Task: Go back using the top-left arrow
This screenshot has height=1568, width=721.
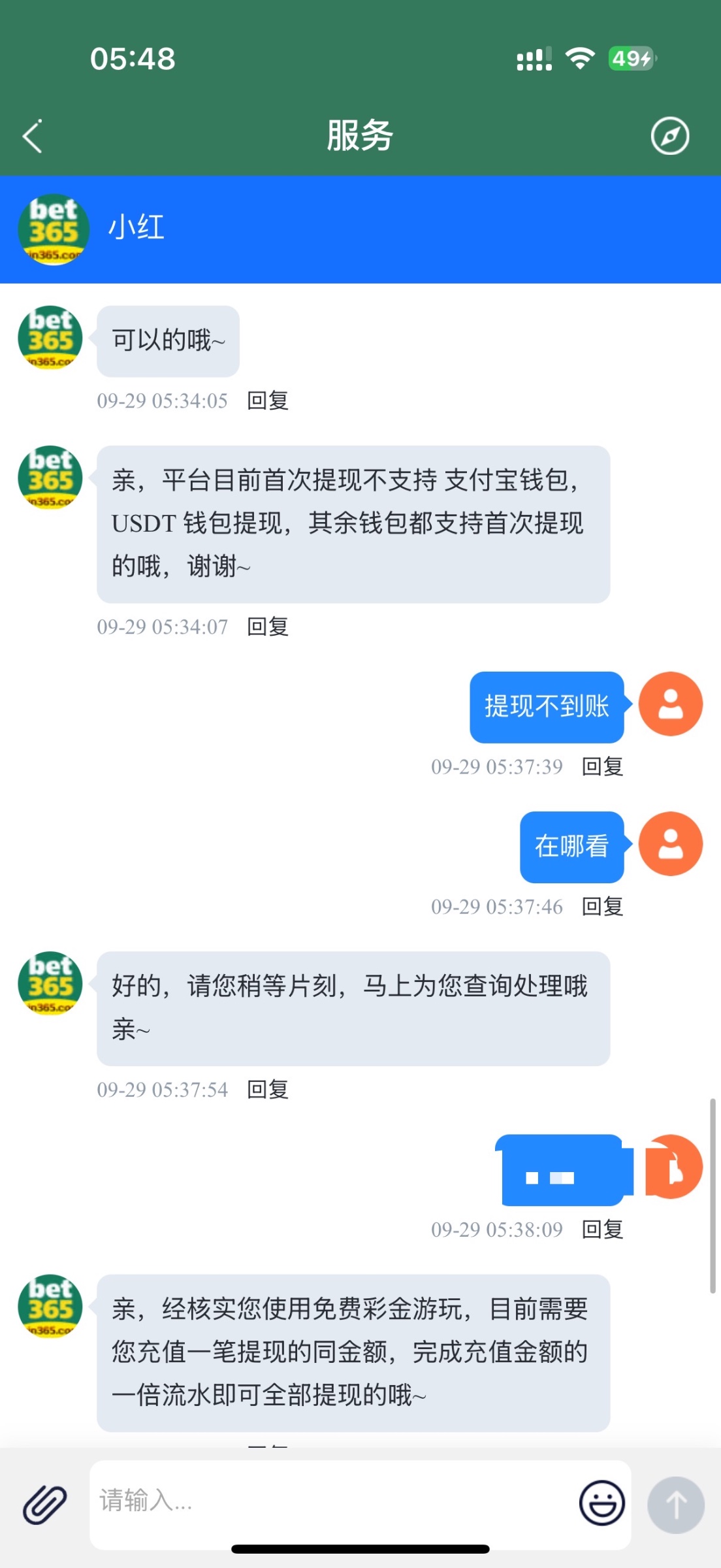Action: click(x=33, y=136)
